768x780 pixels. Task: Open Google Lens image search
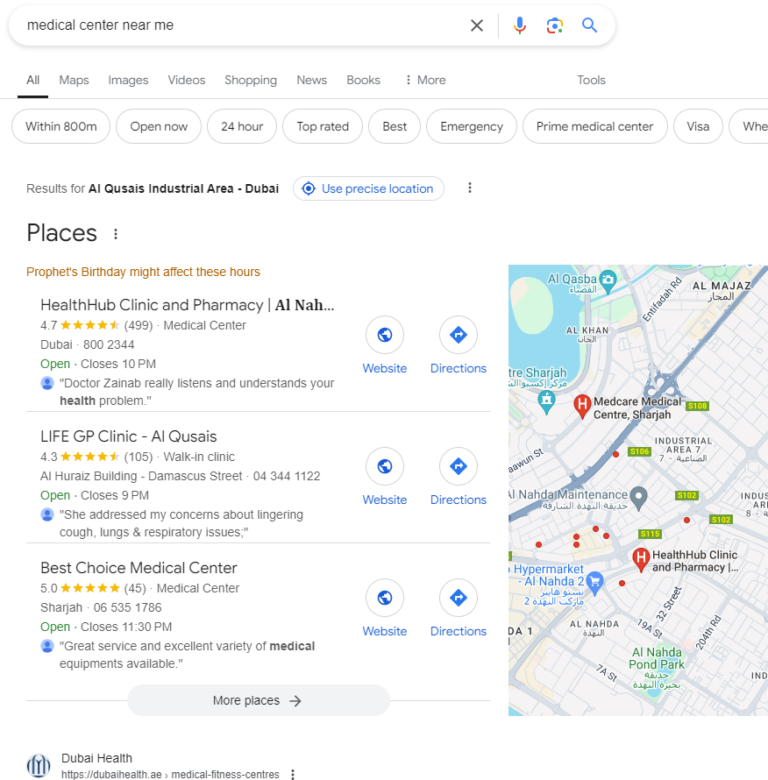coord(554,26)
